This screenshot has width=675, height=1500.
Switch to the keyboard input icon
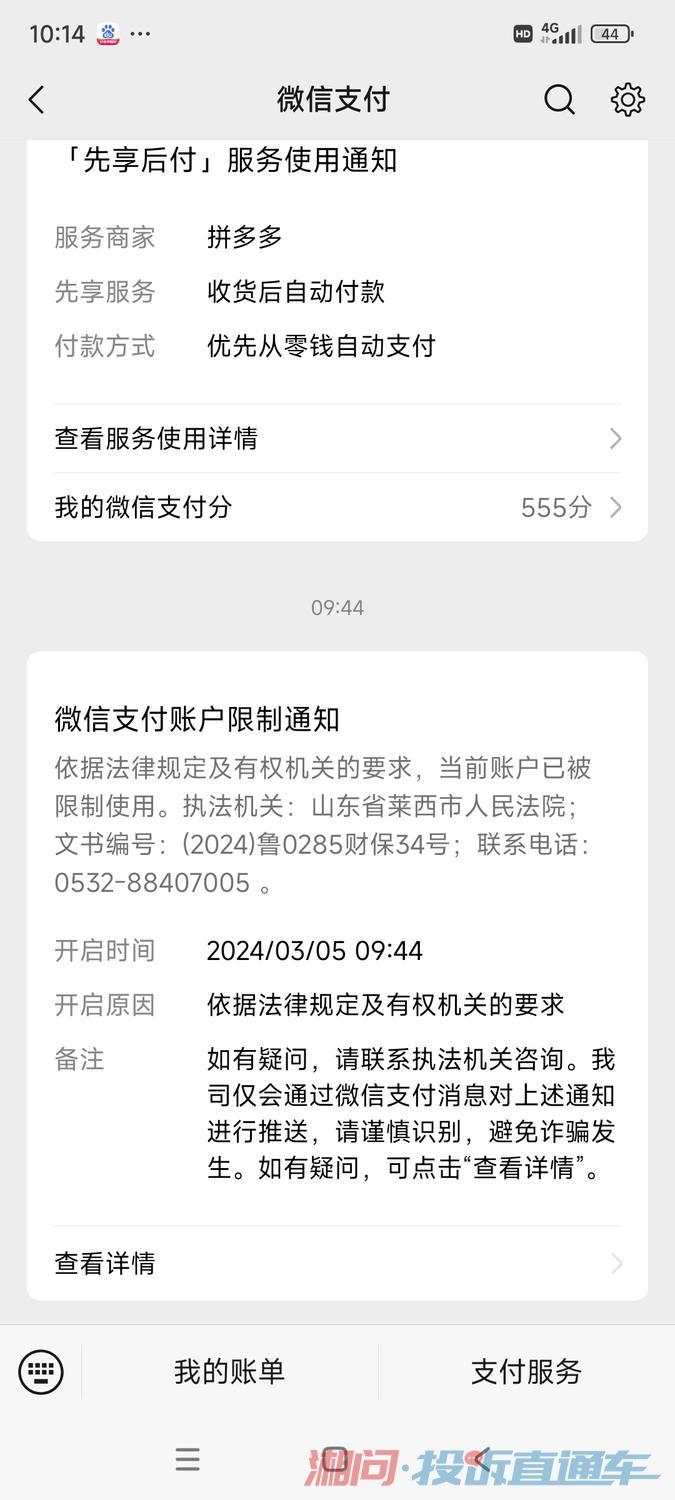tap(41, 1371)
